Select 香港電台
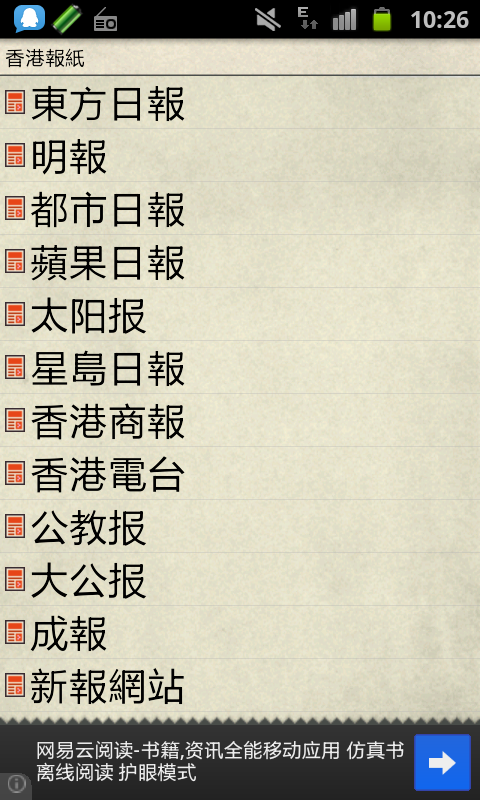The width and height of the screenshot is (480, 800). [x=240, y=473]
